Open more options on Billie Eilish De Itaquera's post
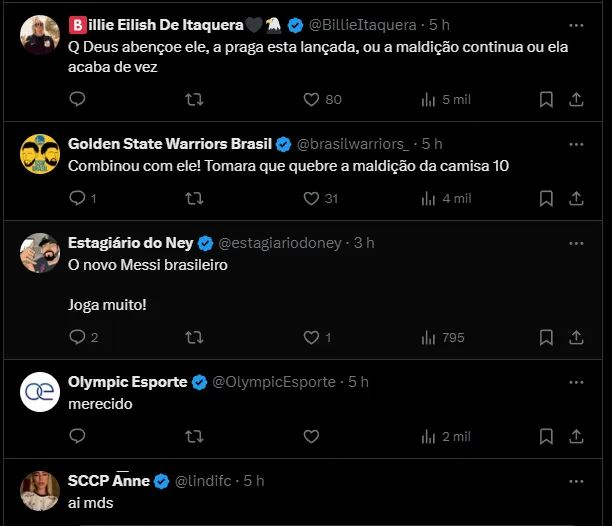612x526 pixels. tap(576, 24)
